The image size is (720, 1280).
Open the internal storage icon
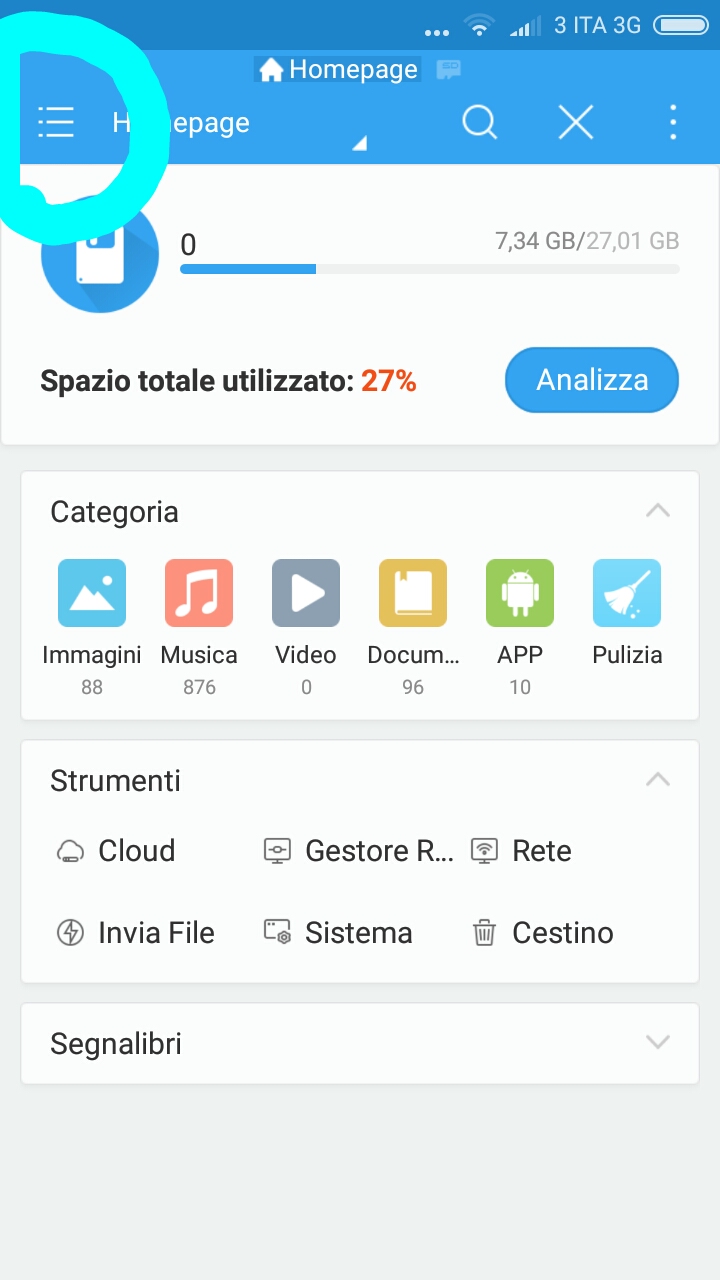100,254
